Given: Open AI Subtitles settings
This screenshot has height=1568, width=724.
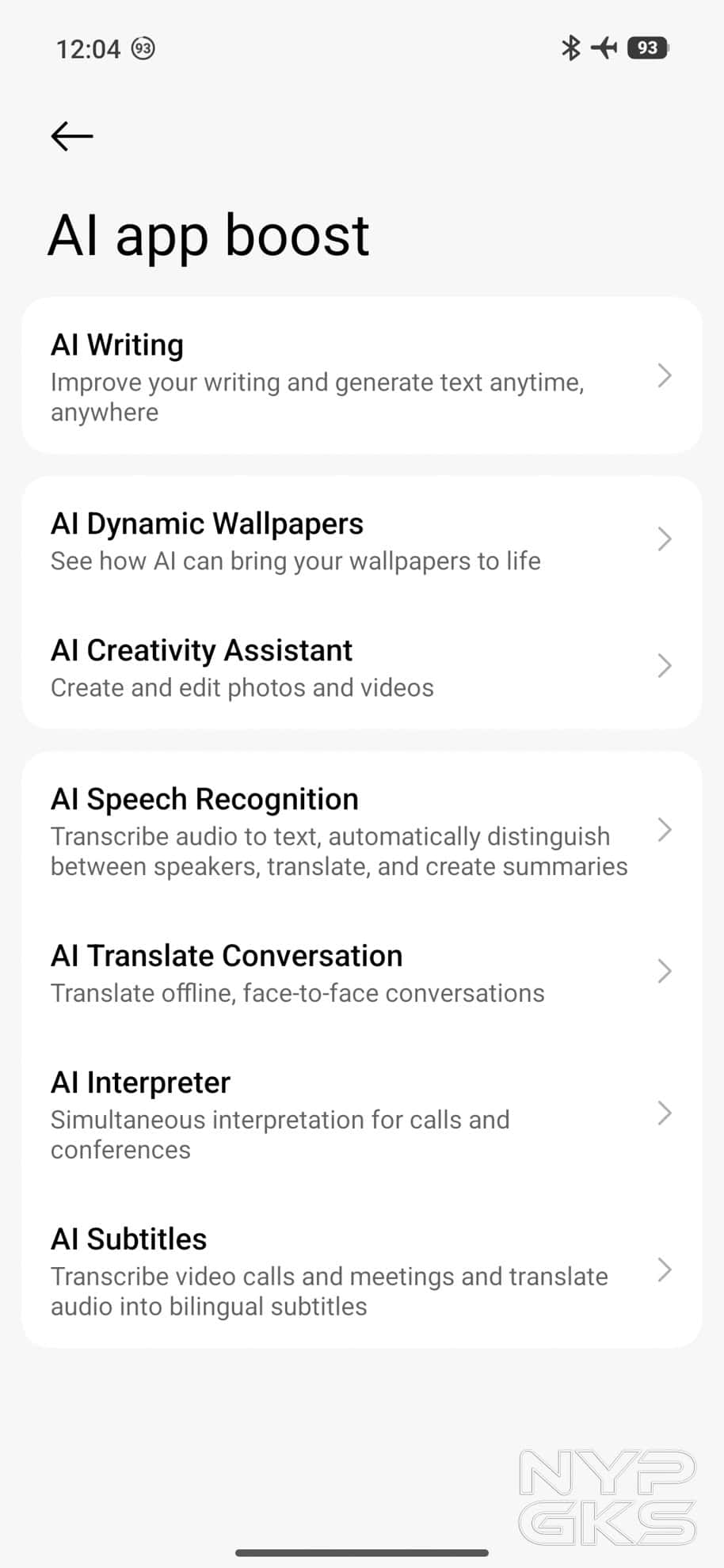Looking at the screenshot, I should [x=361, y=1271].
